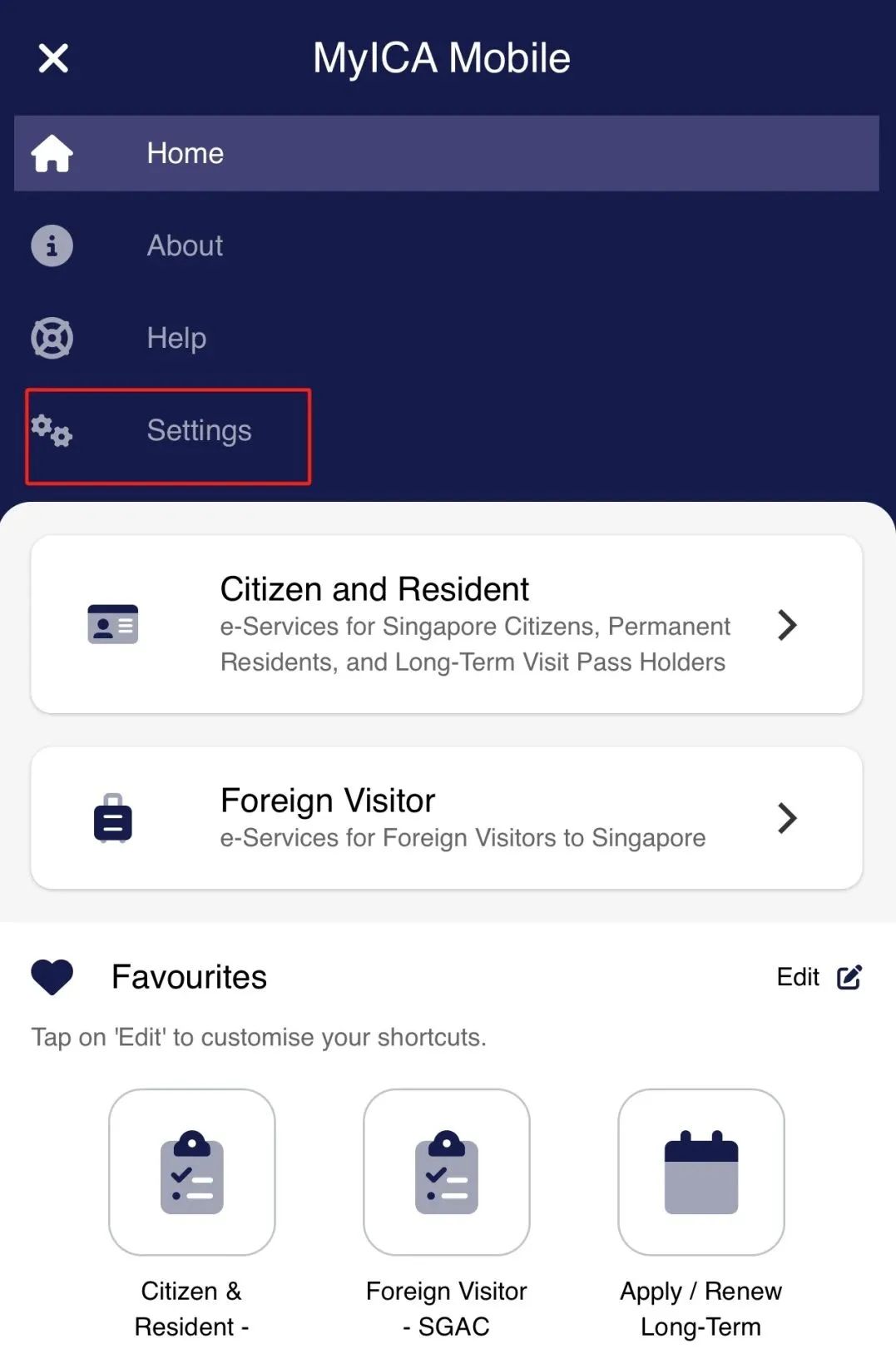896x1349 pixels.
Task: Open the Help section
Action: click(x=176, y=338)
